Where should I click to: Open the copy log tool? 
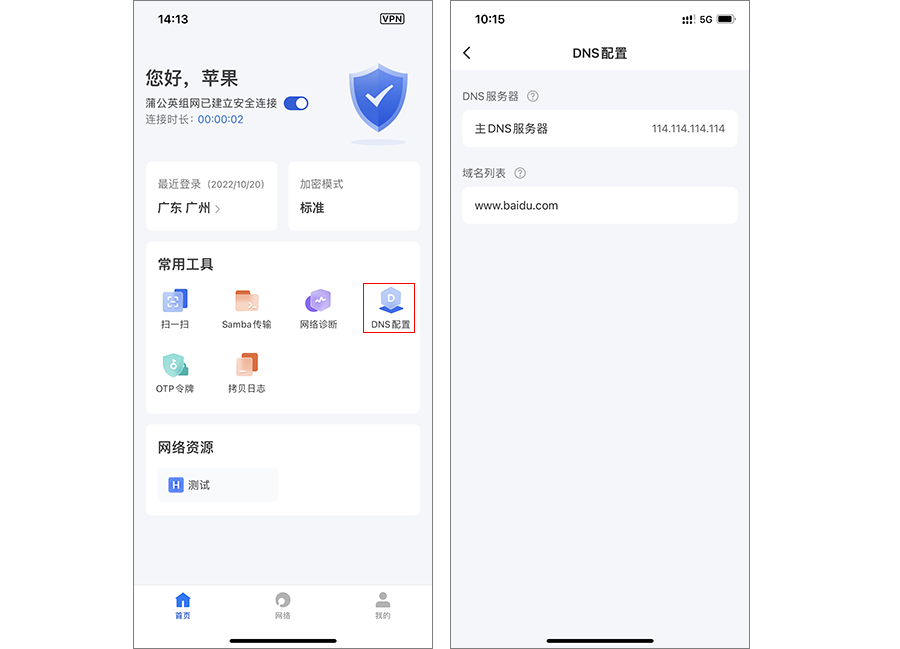tap(246, 372)
